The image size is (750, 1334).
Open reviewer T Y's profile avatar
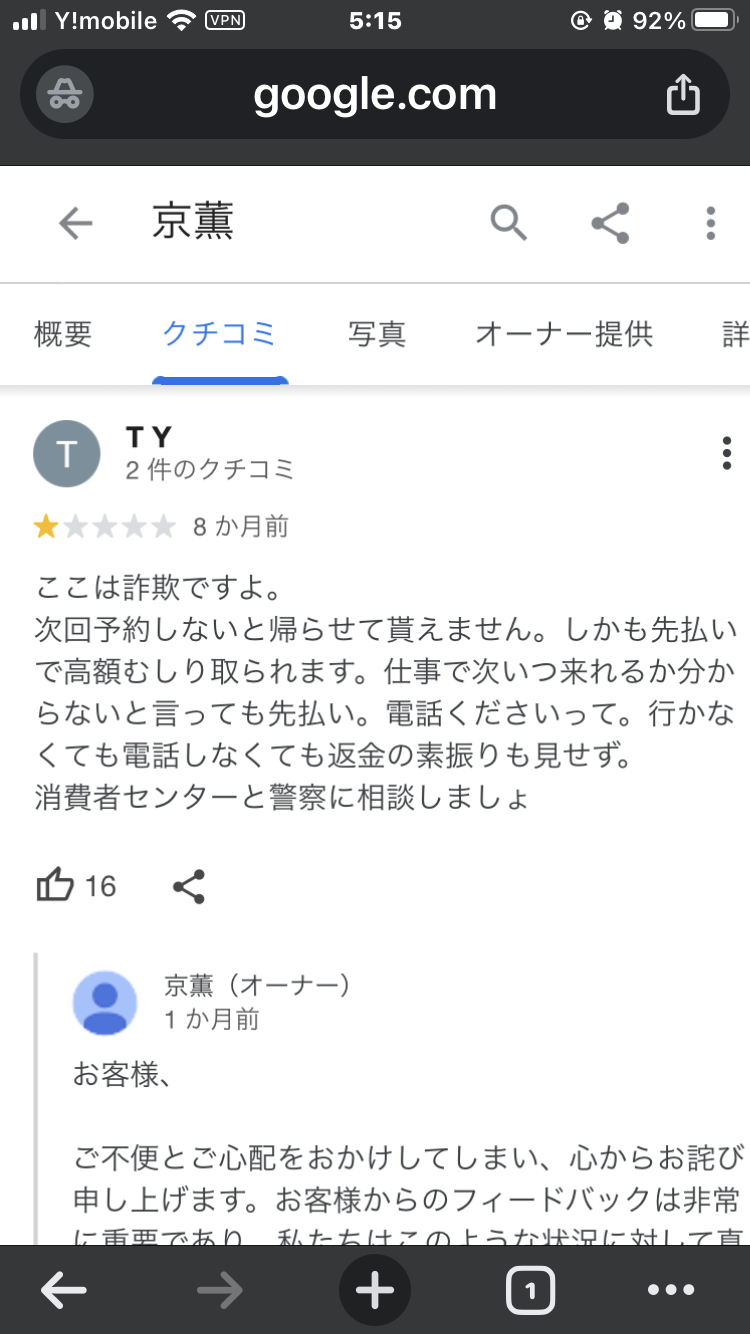pyautogui.click(x=67, y=454)
